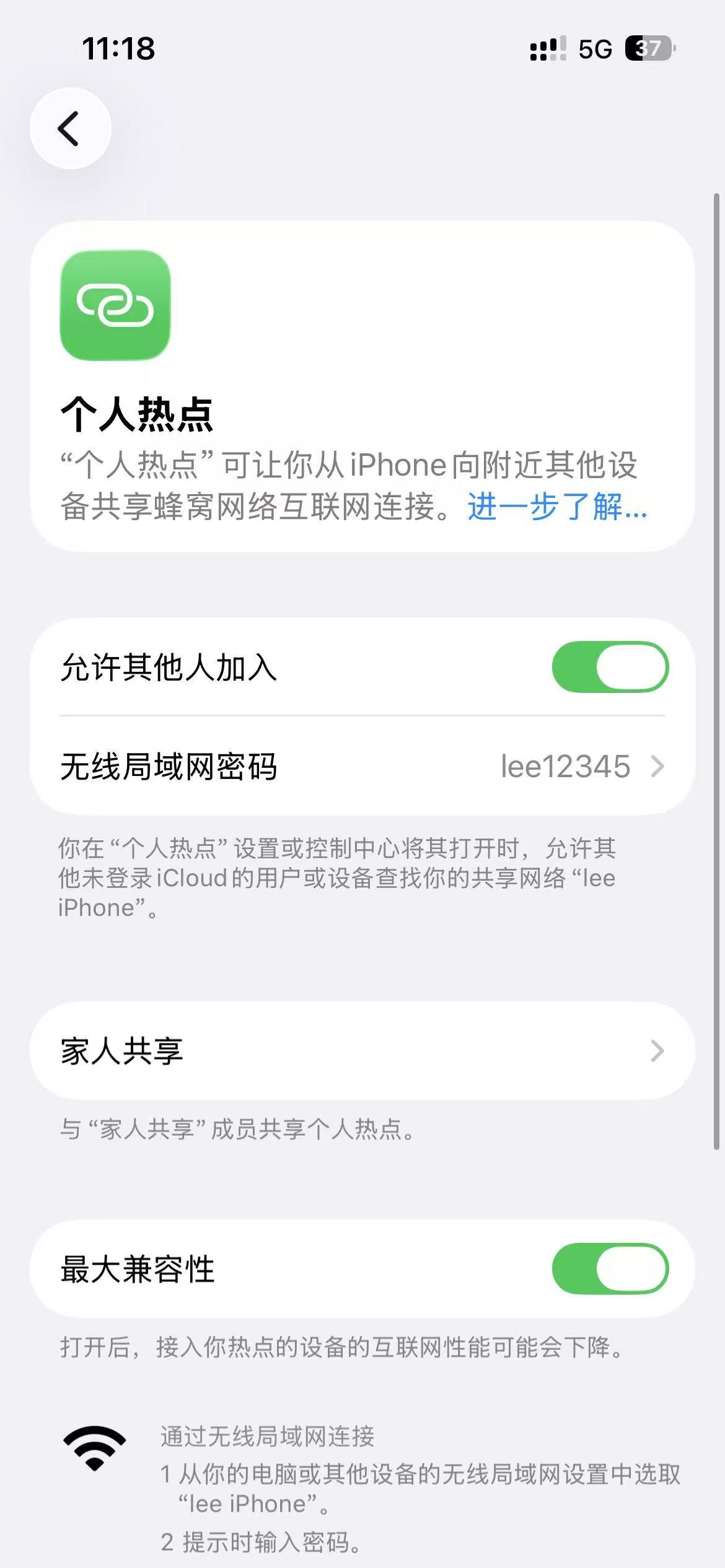Go back to the previous settings page
The image size is (725, 1568).
[x=70, y=128]
